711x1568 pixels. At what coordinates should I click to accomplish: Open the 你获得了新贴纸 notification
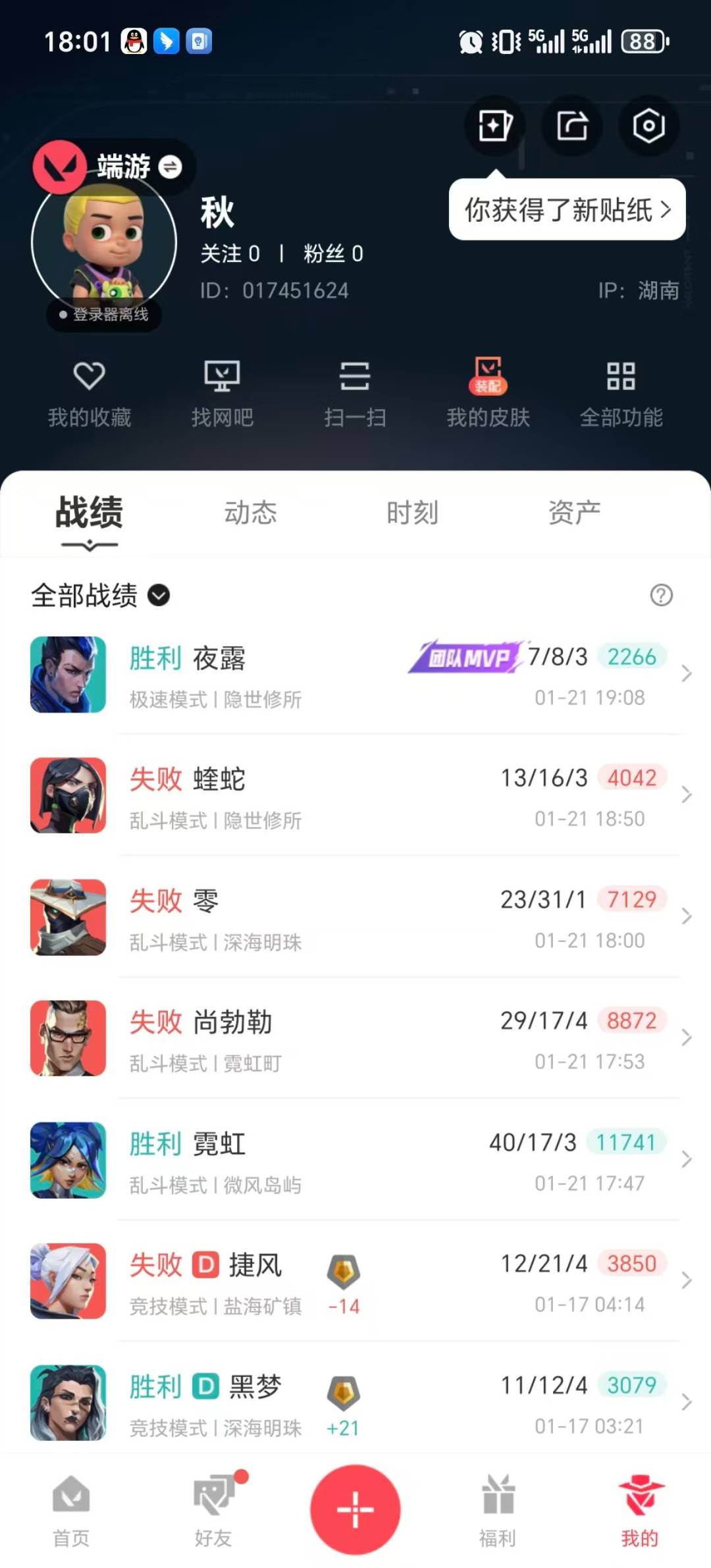(x=567, y=209)
